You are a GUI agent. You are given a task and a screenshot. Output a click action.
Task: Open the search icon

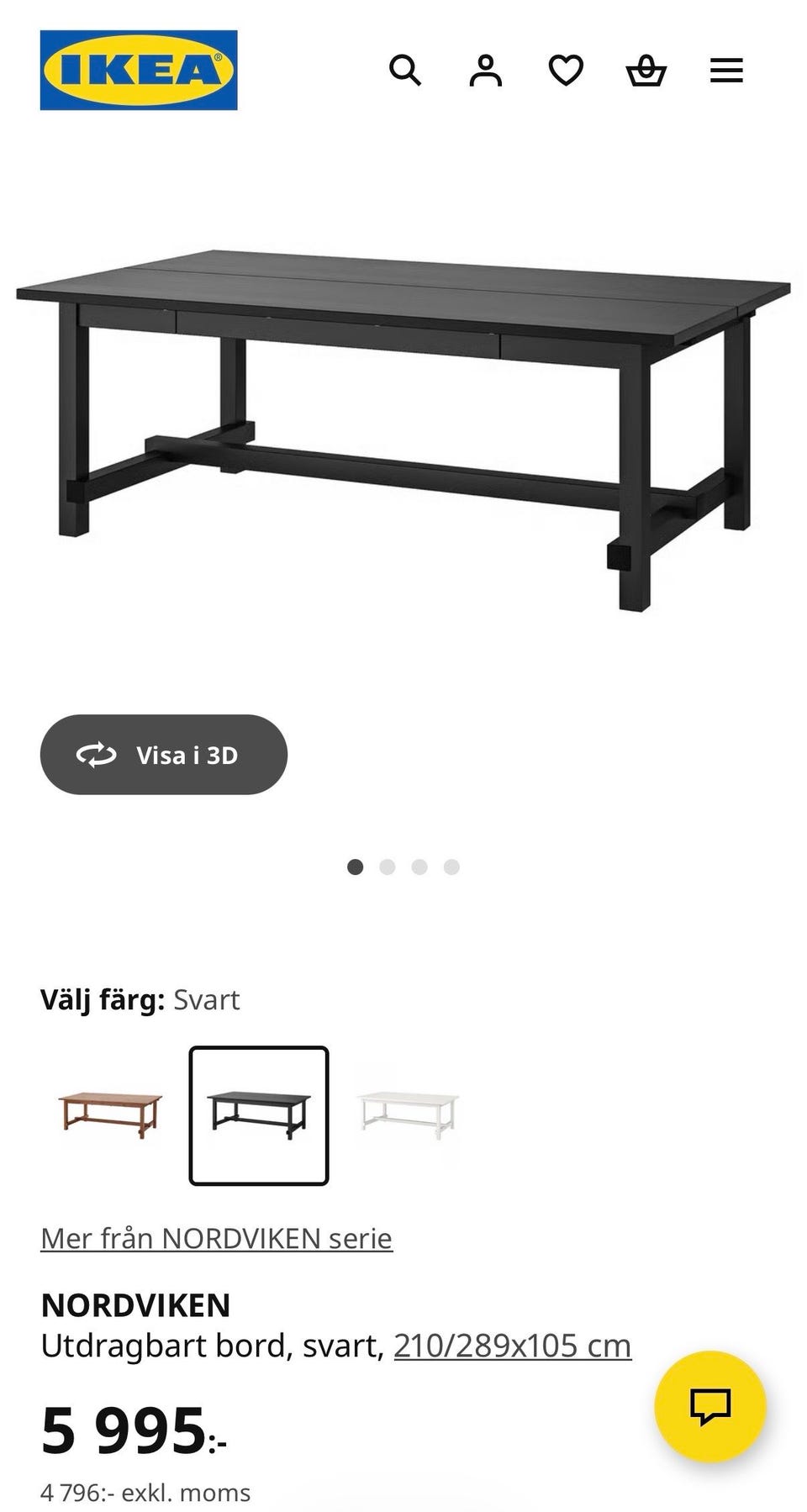pos(404,71)
